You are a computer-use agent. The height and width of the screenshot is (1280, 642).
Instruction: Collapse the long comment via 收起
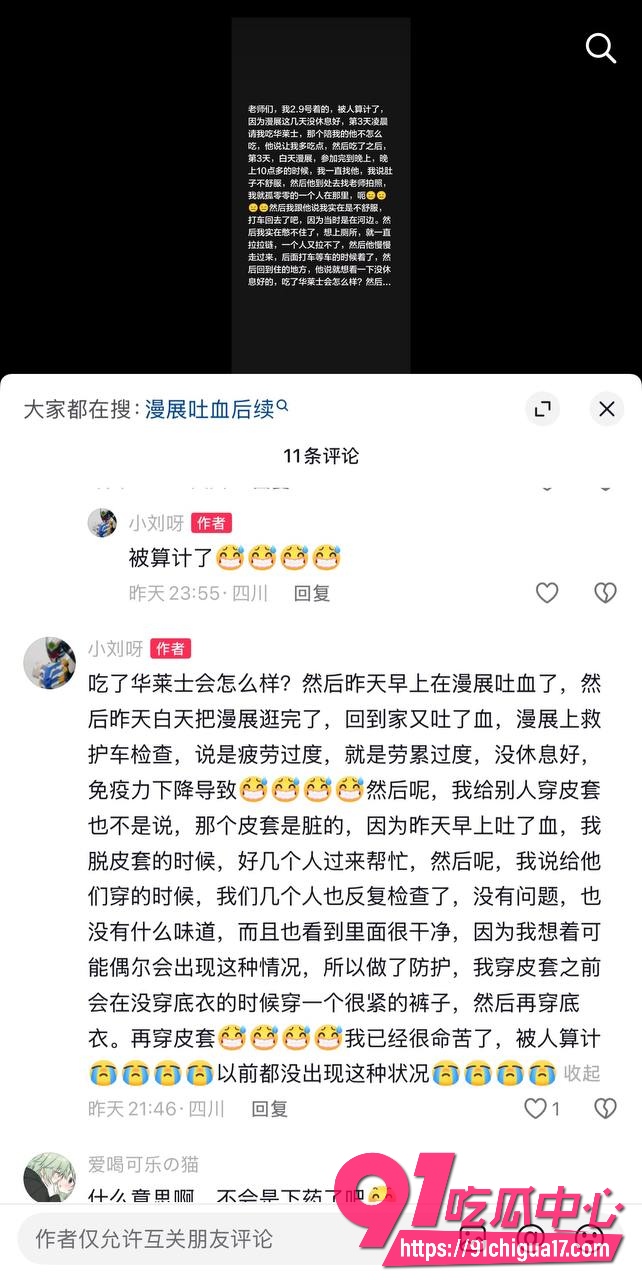coord(582,1073)
